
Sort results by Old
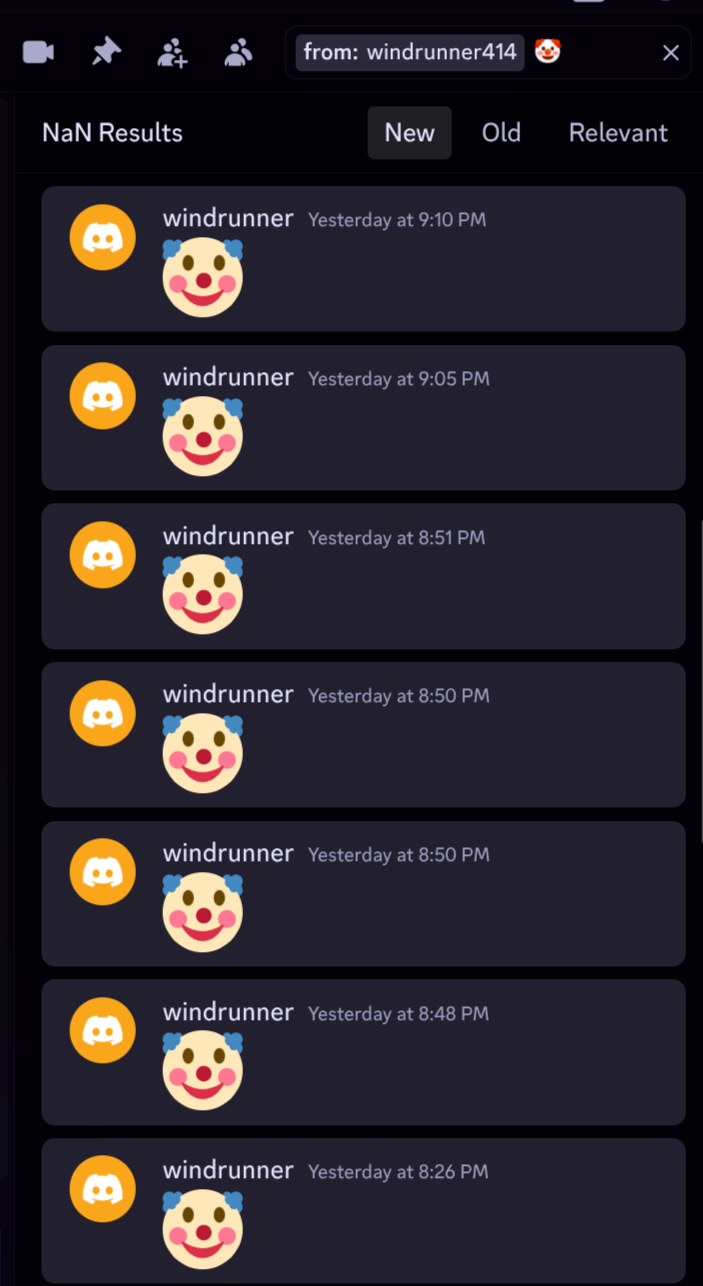coord(501,133)
